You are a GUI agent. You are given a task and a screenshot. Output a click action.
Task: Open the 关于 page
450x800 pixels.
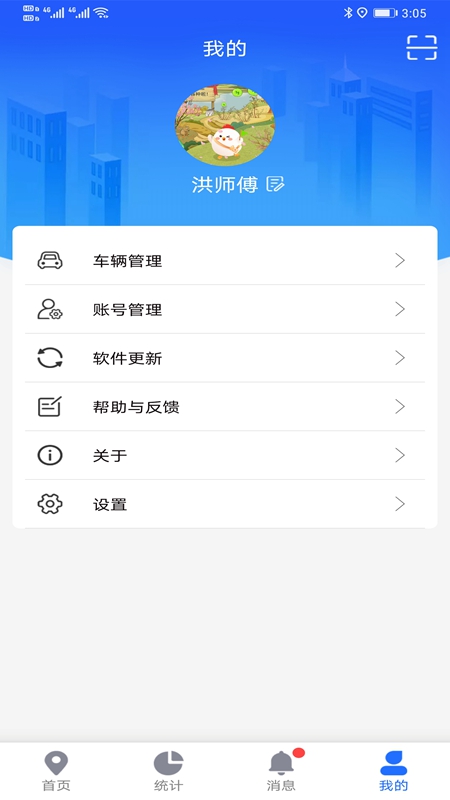tap(225, 455)
